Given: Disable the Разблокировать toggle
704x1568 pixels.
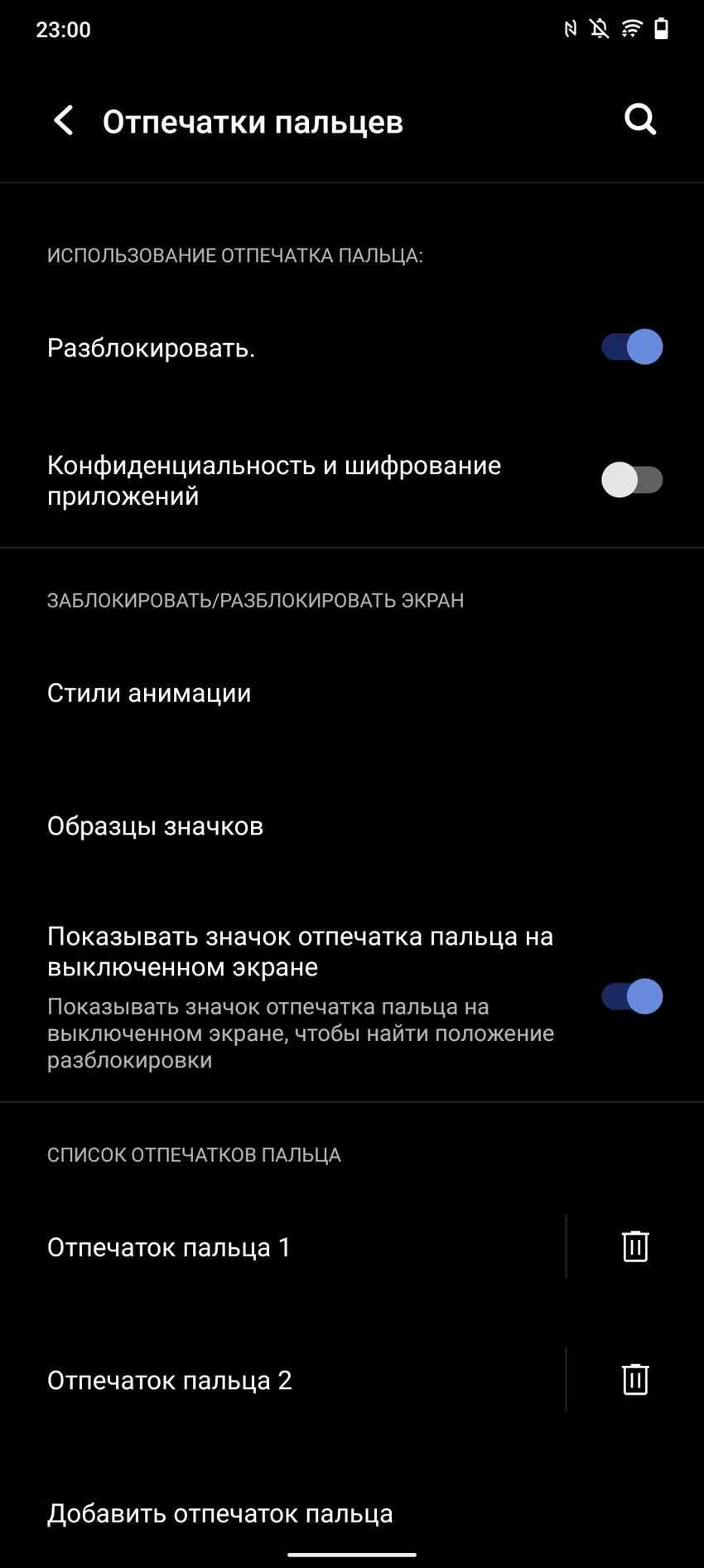Looking at the screenshot, I should click(x=631, y=347).
